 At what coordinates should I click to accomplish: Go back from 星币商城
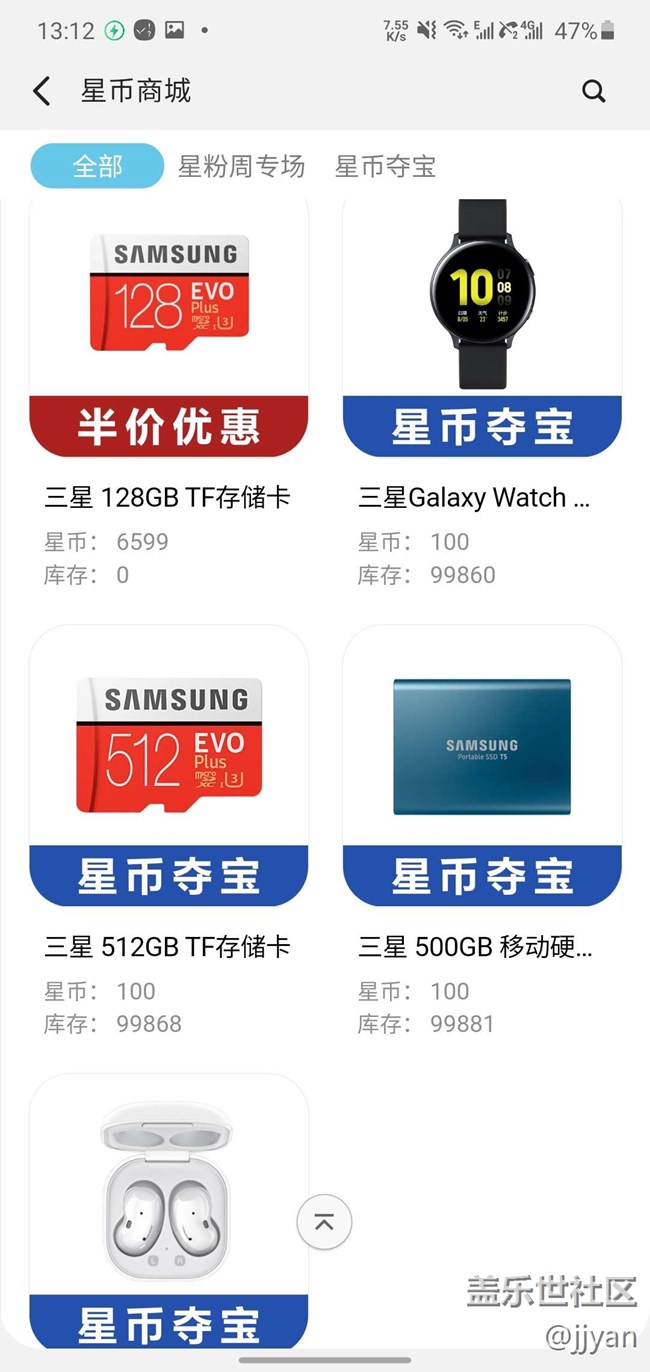[41, 92]
